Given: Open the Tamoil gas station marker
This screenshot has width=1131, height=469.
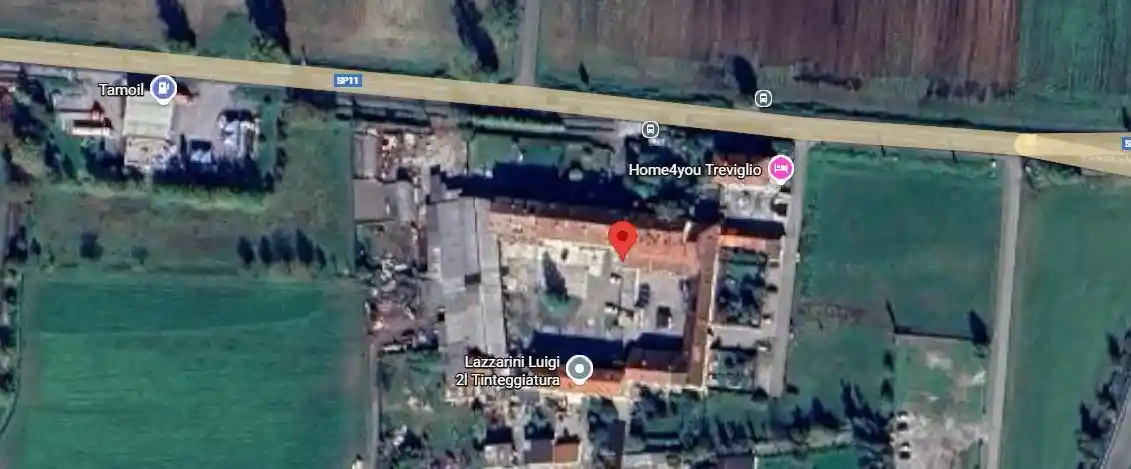Looking at the screenshot, I should pyautogui.click(x=163, y=90).
